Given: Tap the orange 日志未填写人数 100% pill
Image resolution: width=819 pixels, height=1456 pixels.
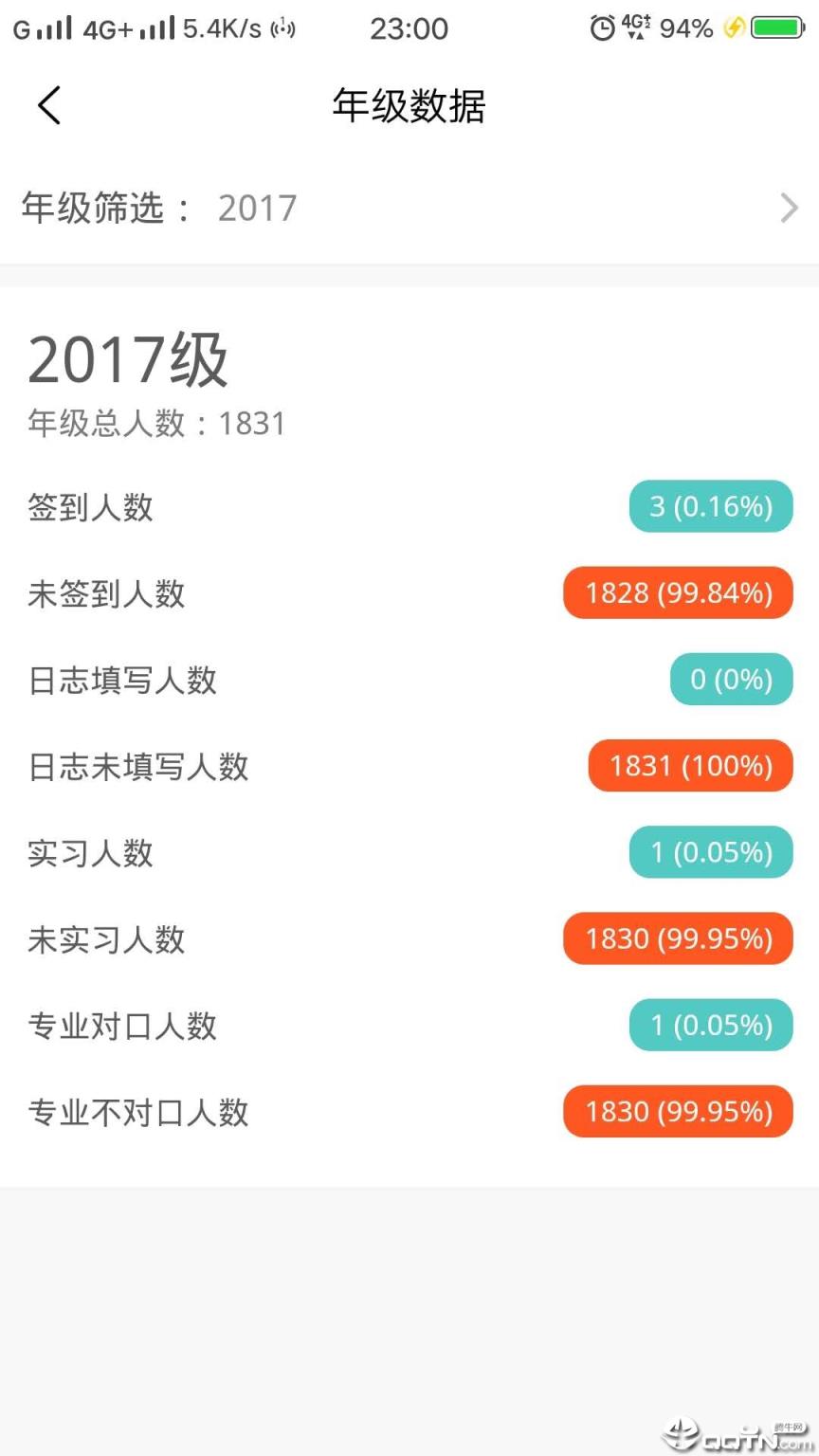Looking at the screenshot, I should coord(690,765).
